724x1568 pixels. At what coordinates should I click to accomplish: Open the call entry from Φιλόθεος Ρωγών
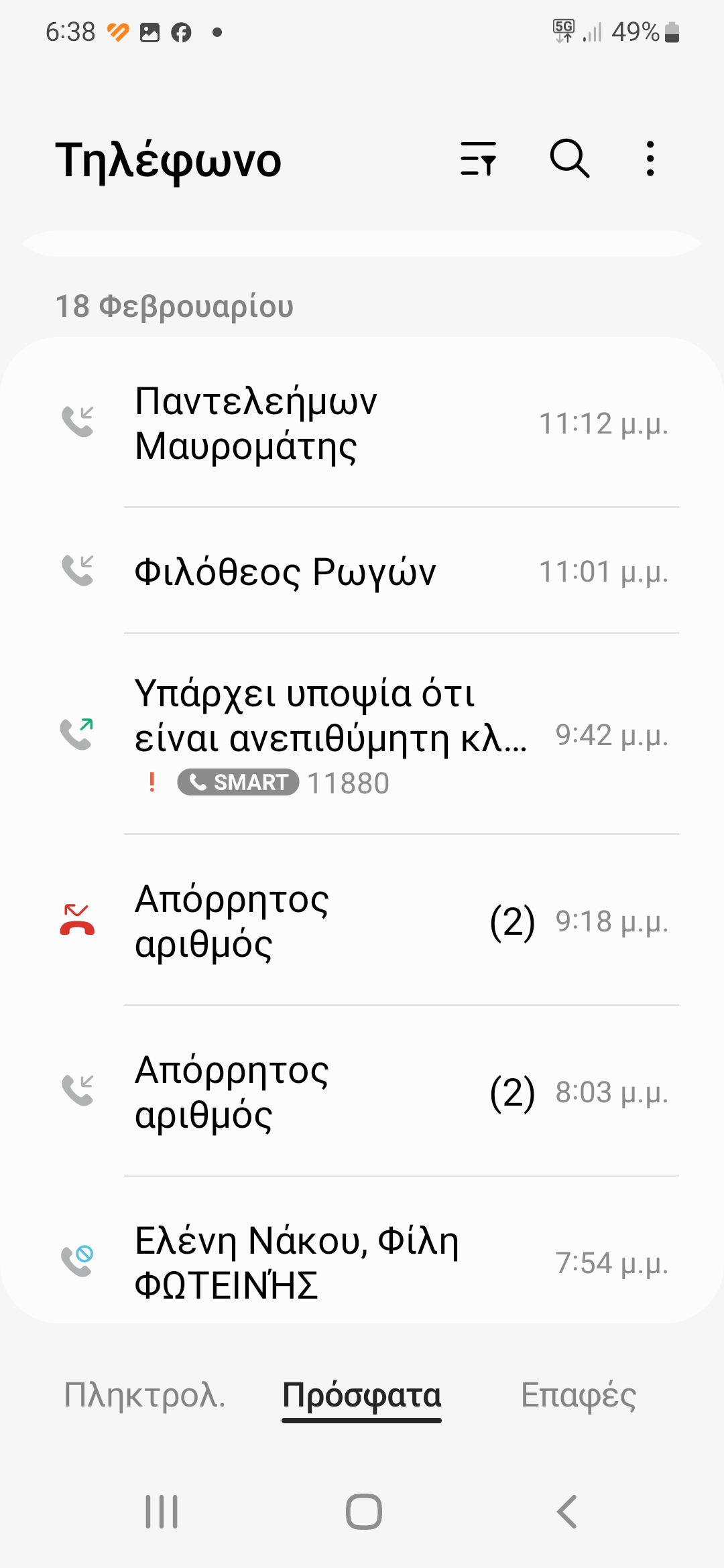[x=362, y=571]
